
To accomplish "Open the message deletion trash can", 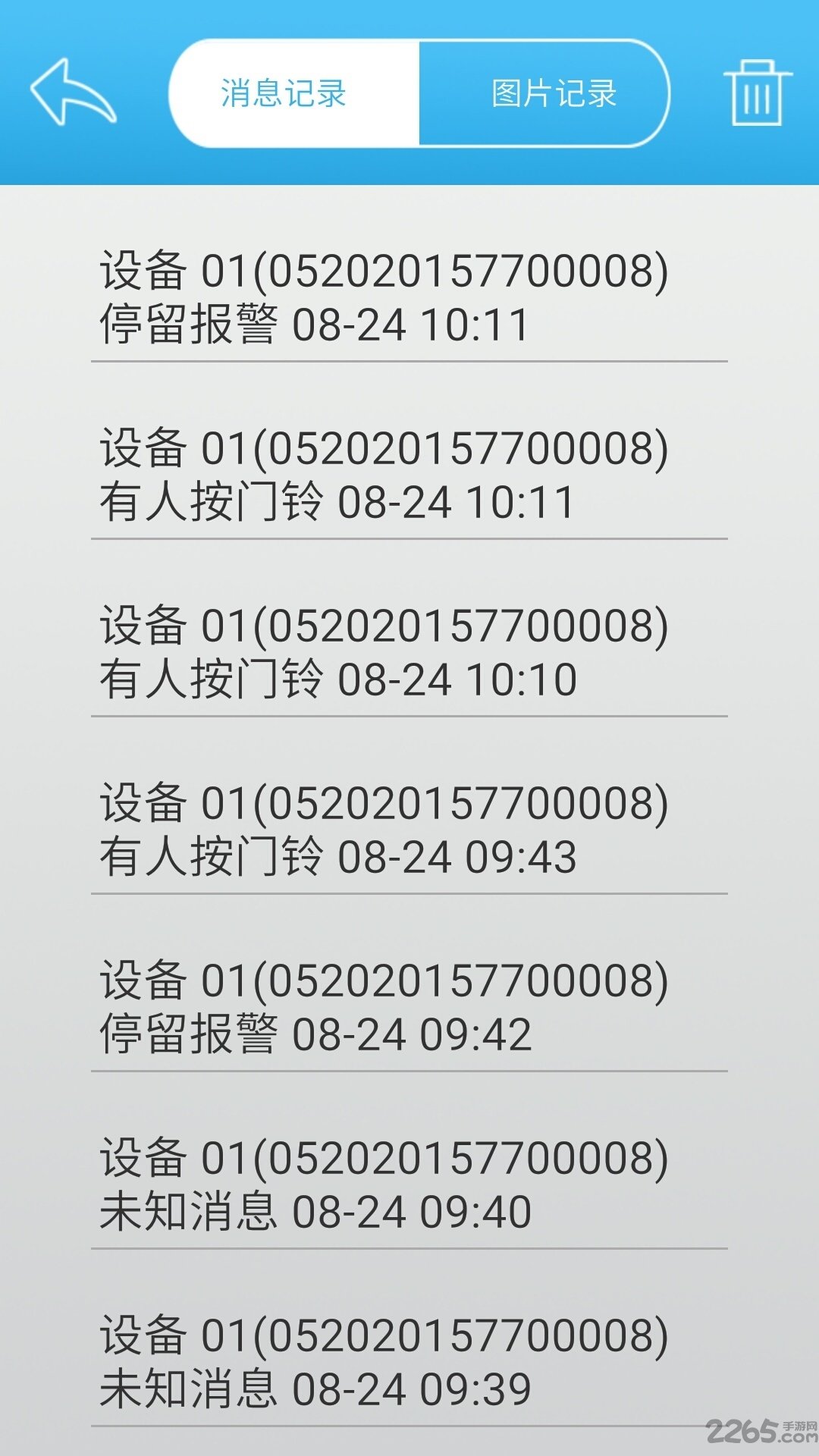I will tap(758, 91).
